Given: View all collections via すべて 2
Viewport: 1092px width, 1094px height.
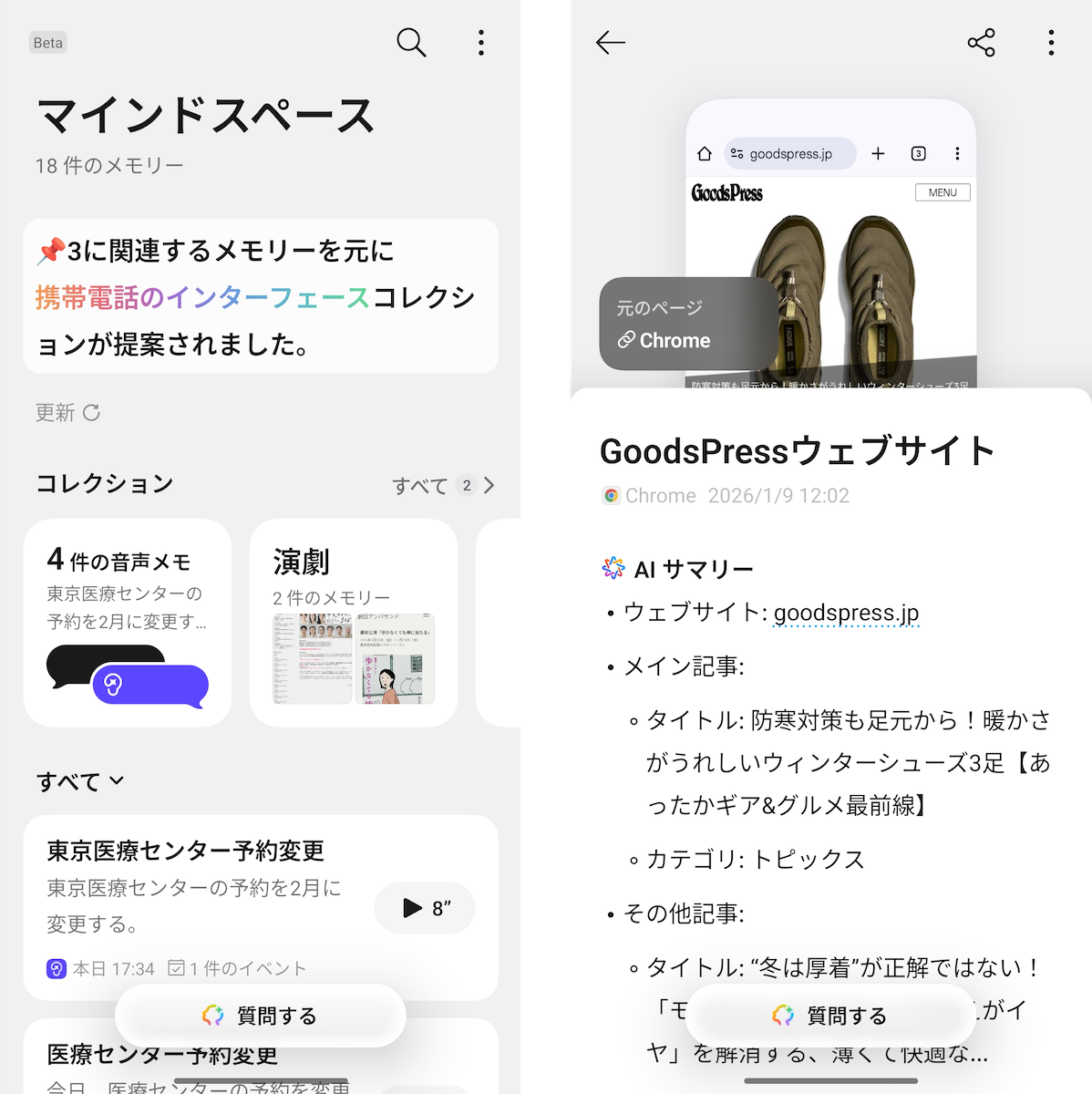Looking at the screenshot, I should (x=444, y=485).
